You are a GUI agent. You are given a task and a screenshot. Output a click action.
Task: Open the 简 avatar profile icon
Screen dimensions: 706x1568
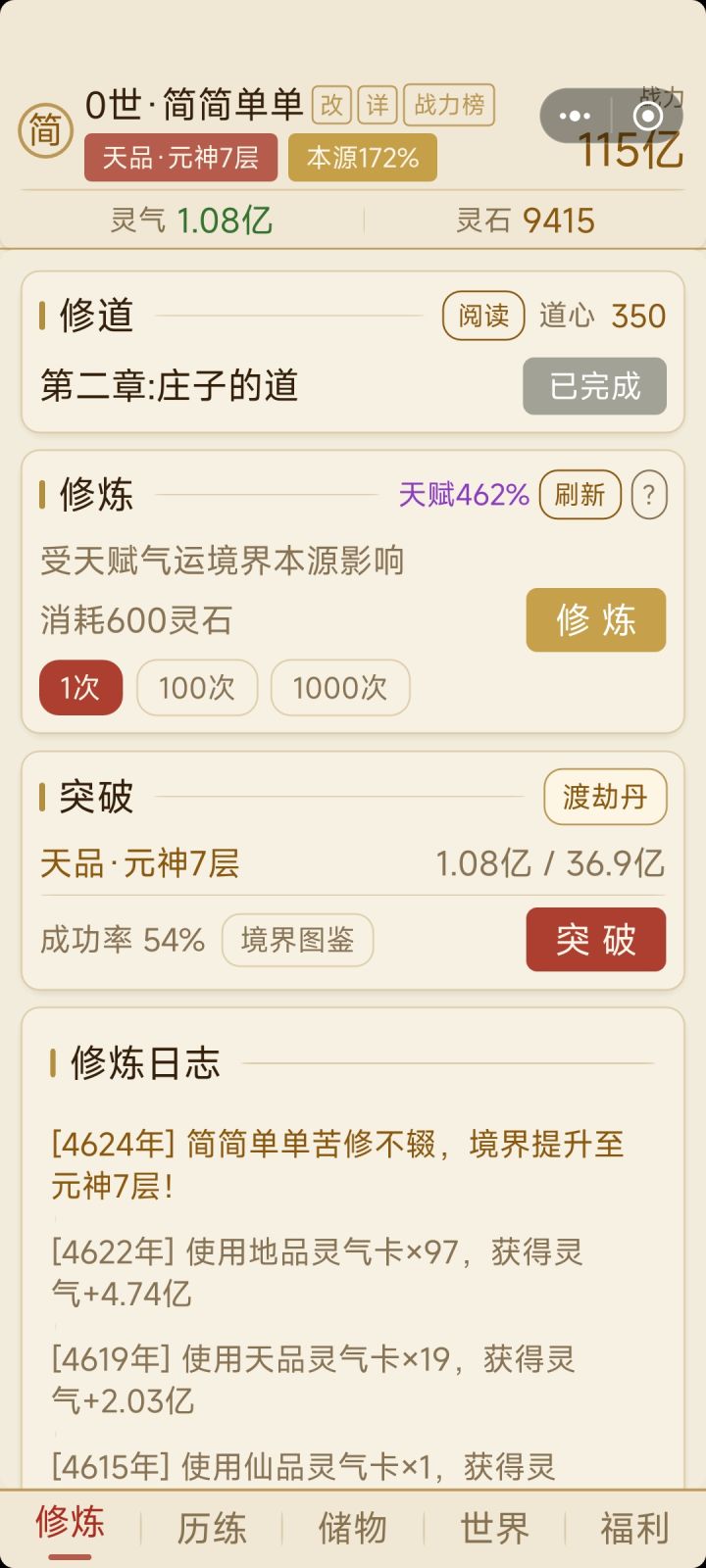(x=45, y=127)
